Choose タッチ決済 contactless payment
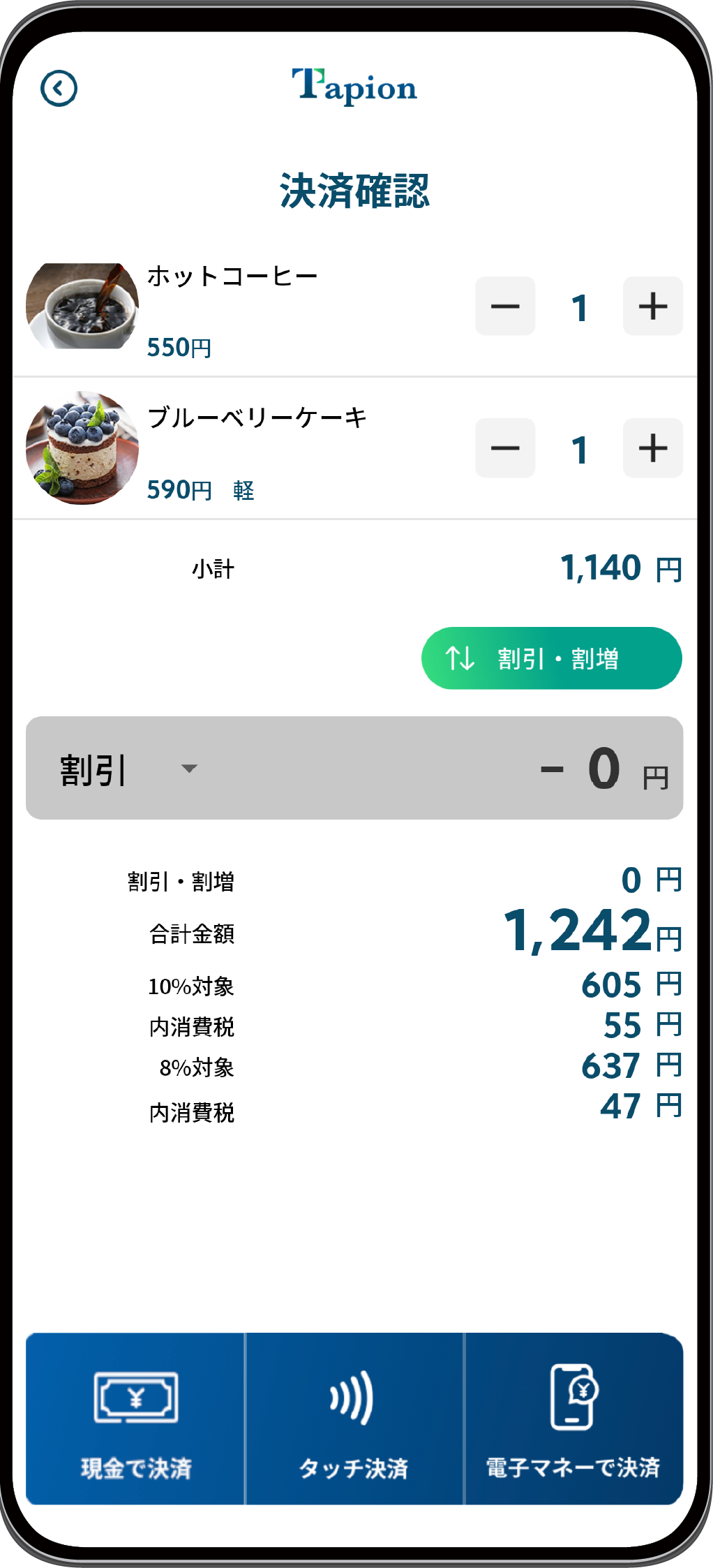Viewport: 713px width, 1568px height. [354, 1419]
